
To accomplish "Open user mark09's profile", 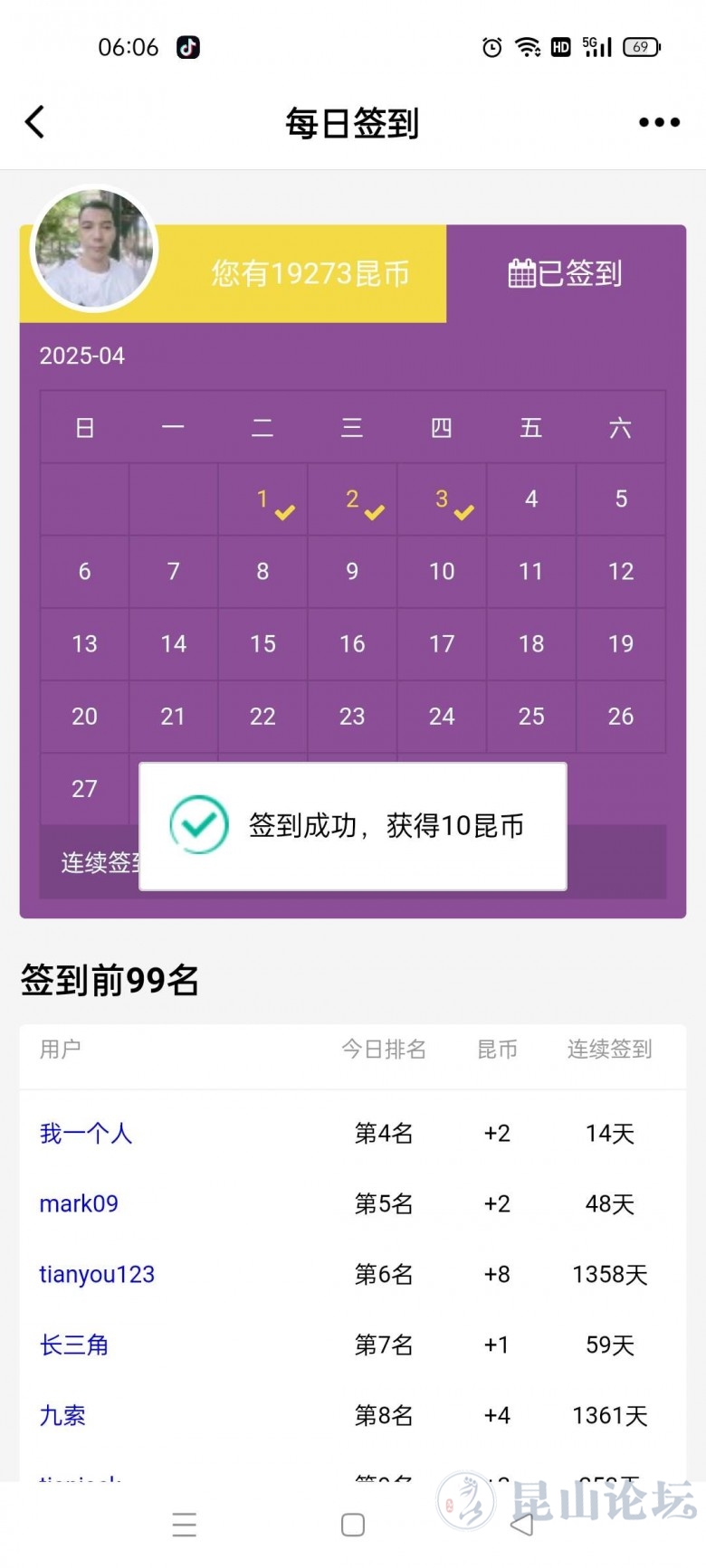I will 79,1203.
